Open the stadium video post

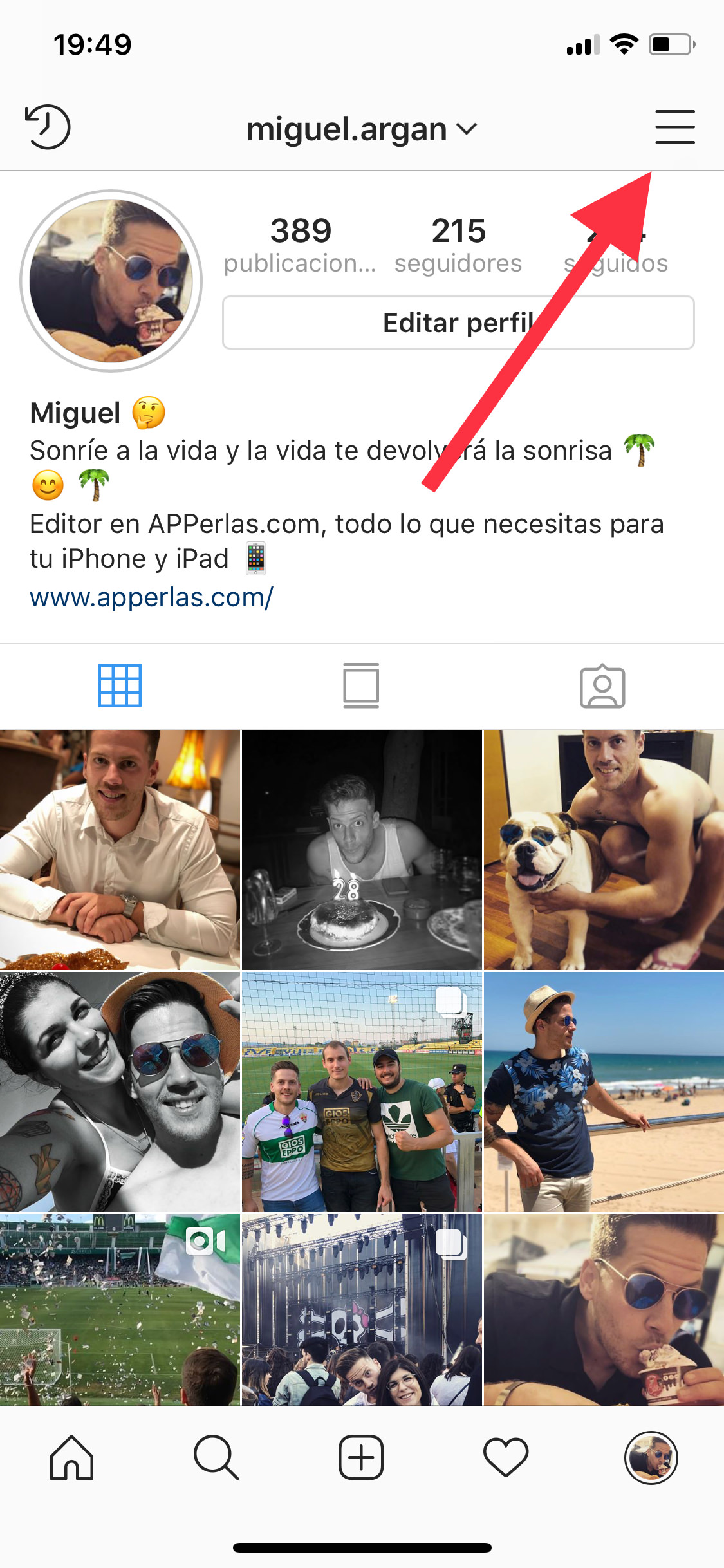click(120, 1309)
